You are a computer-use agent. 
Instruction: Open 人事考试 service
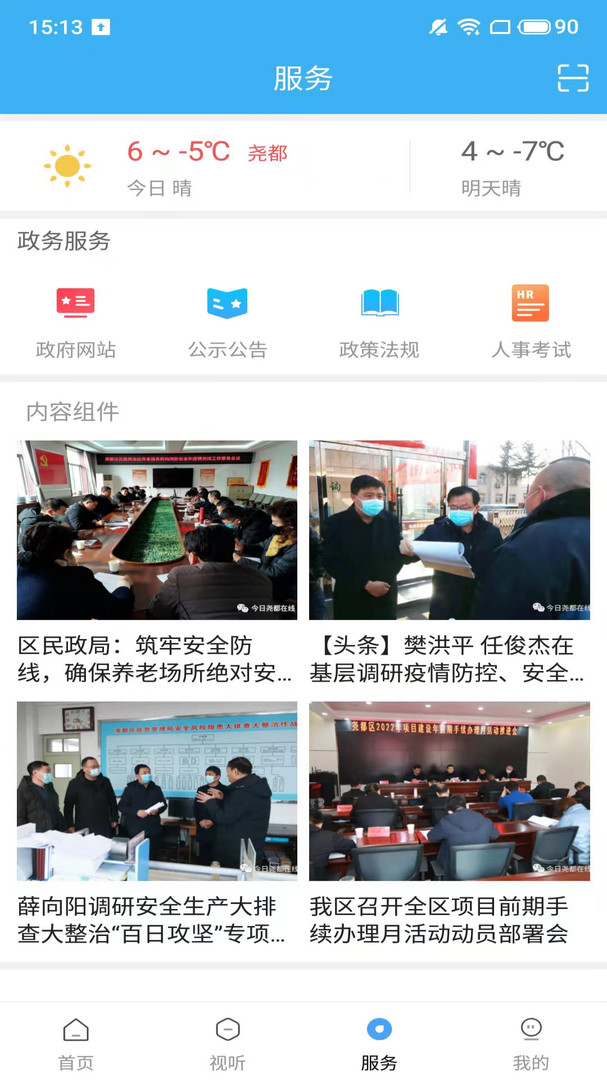tap(531, 322)
